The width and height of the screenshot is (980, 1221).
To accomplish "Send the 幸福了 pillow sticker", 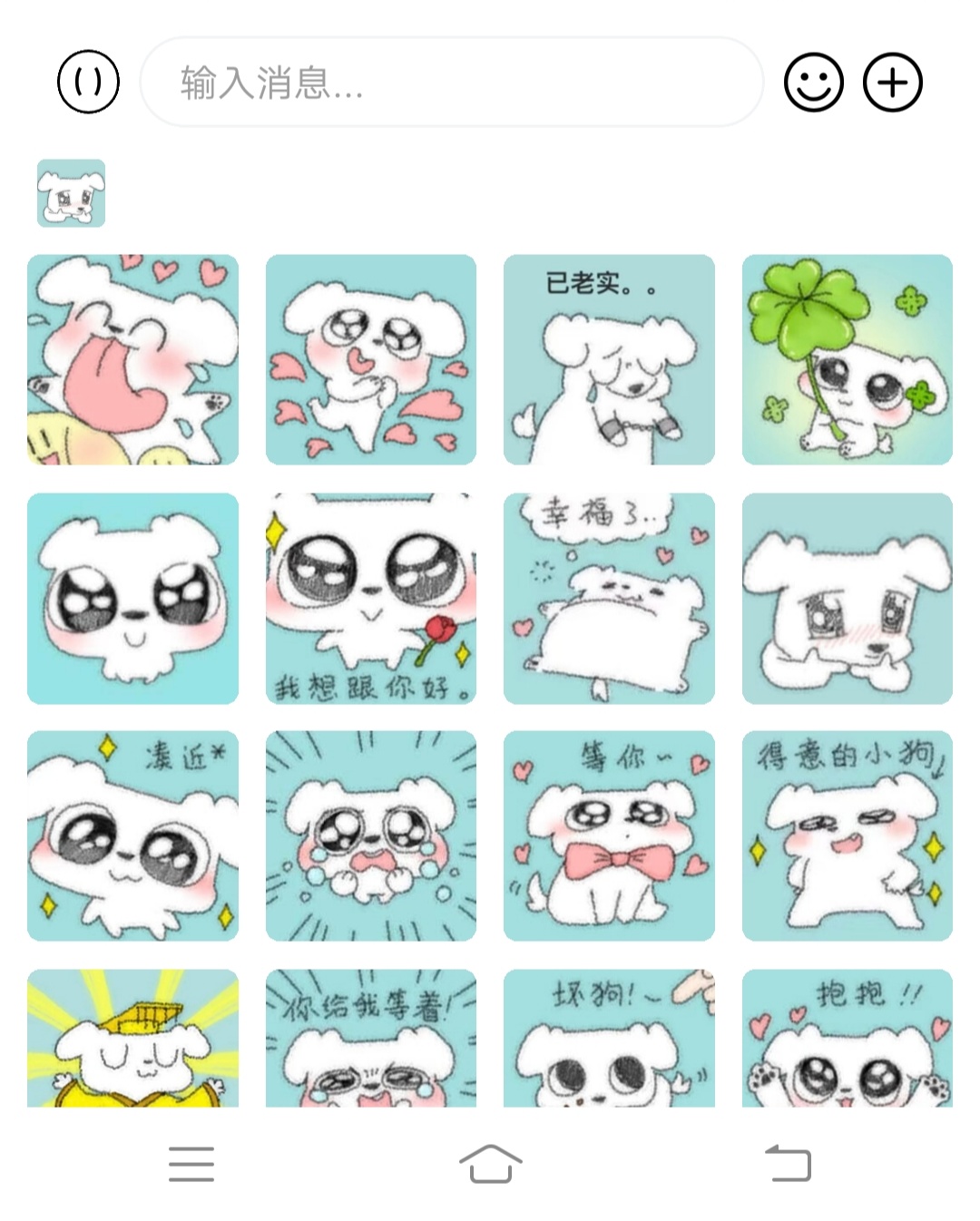I will 609,598.
